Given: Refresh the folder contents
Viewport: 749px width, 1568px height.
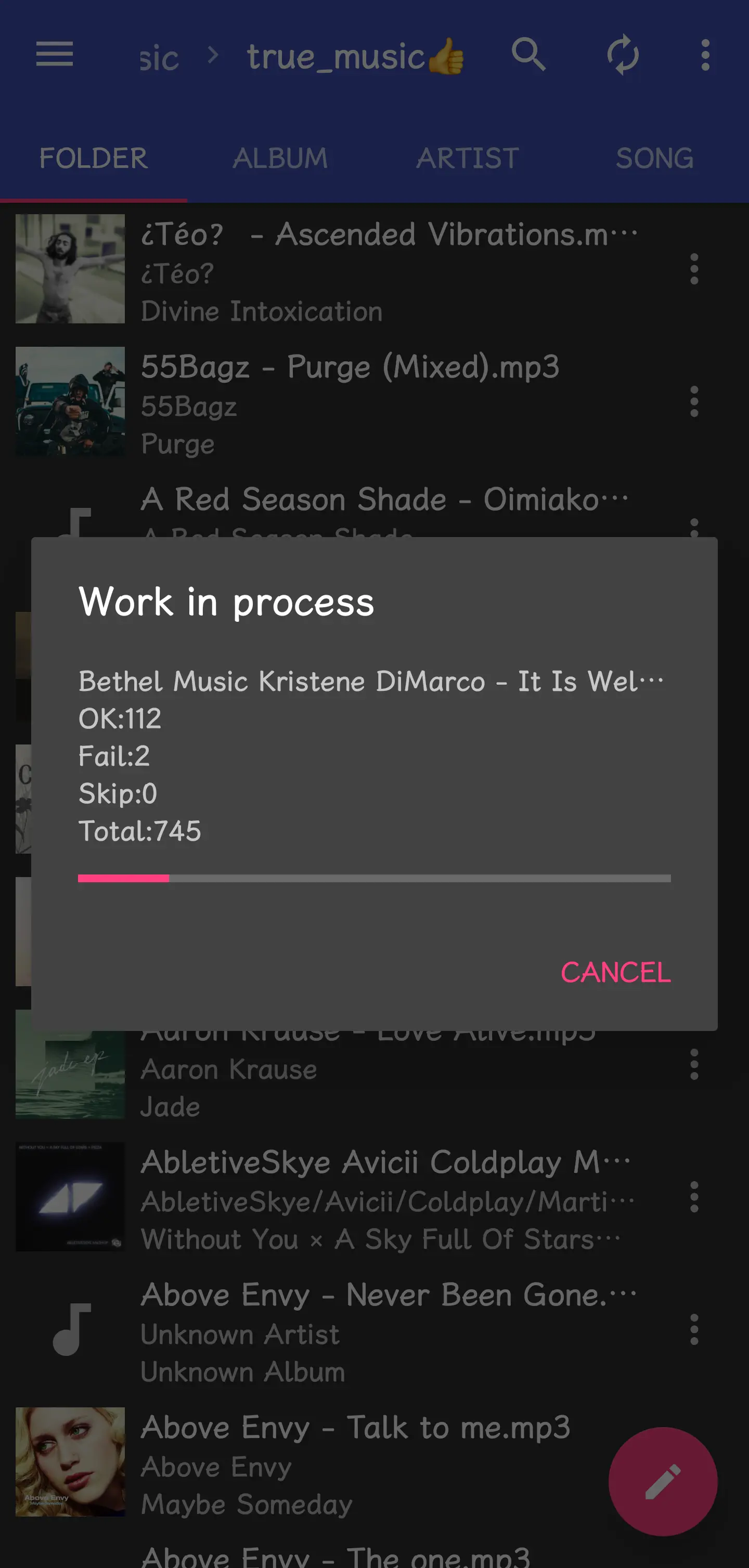Looking at the screenshot, I should pos(623,55).
